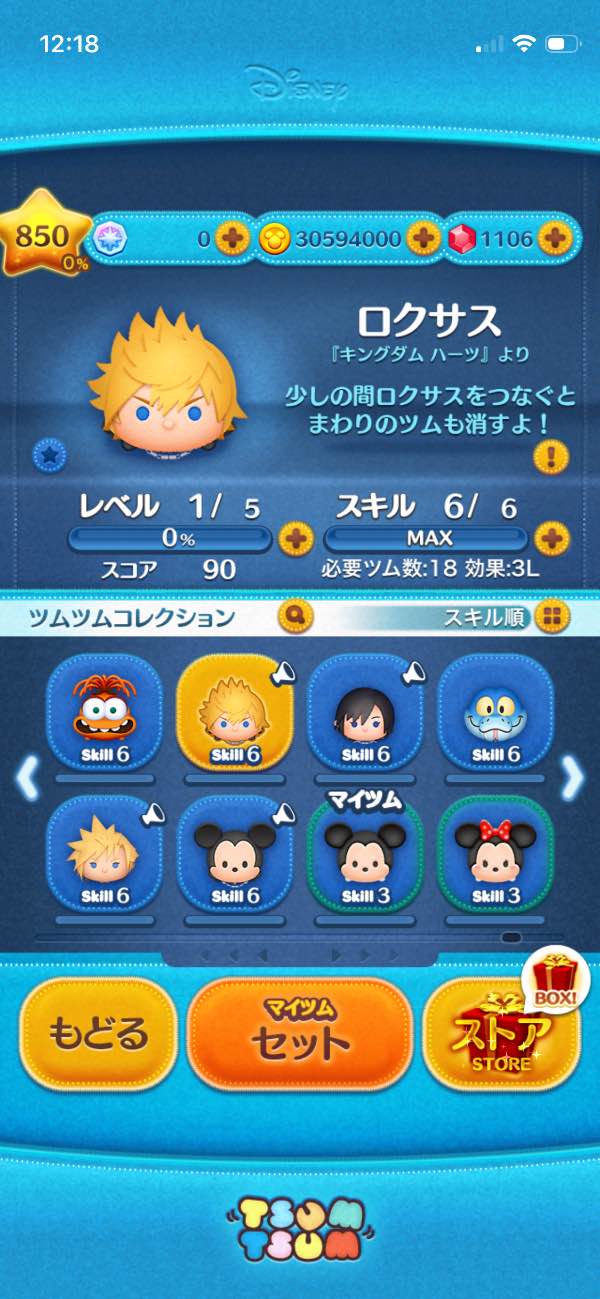Tap the plus next to the zero counter
600x1299 pixels.
click(232, 239)
